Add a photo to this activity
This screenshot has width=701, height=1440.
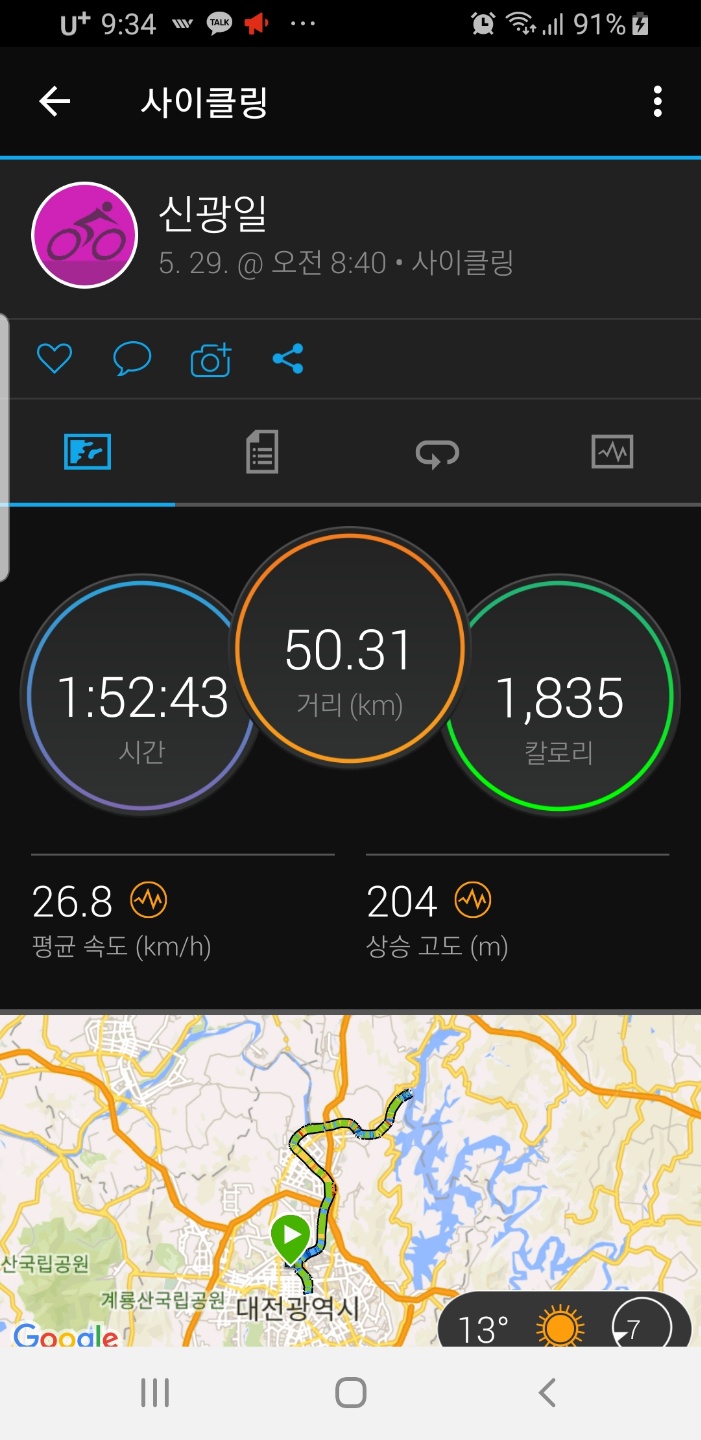click(x=211, y=359)
